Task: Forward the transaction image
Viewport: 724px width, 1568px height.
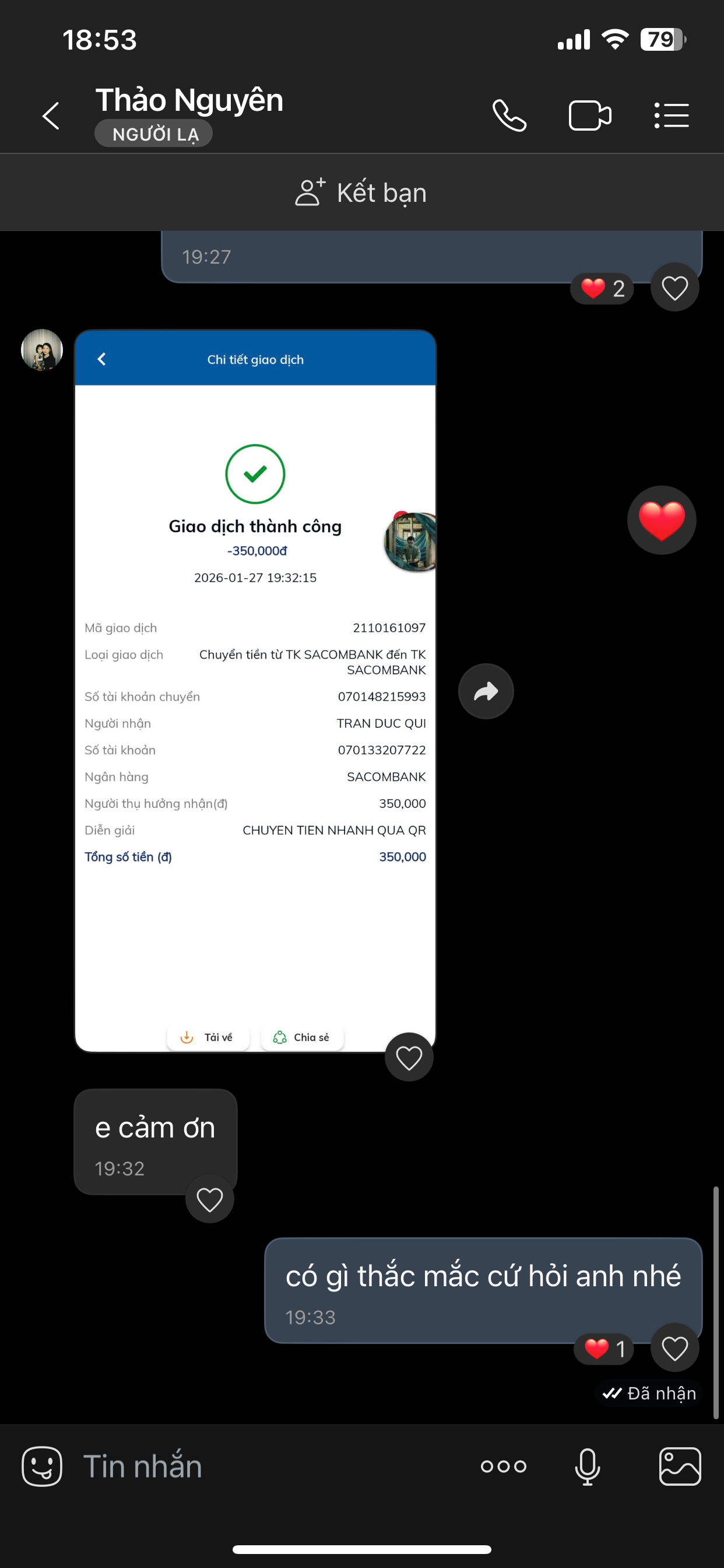Action: coord(486,691)
